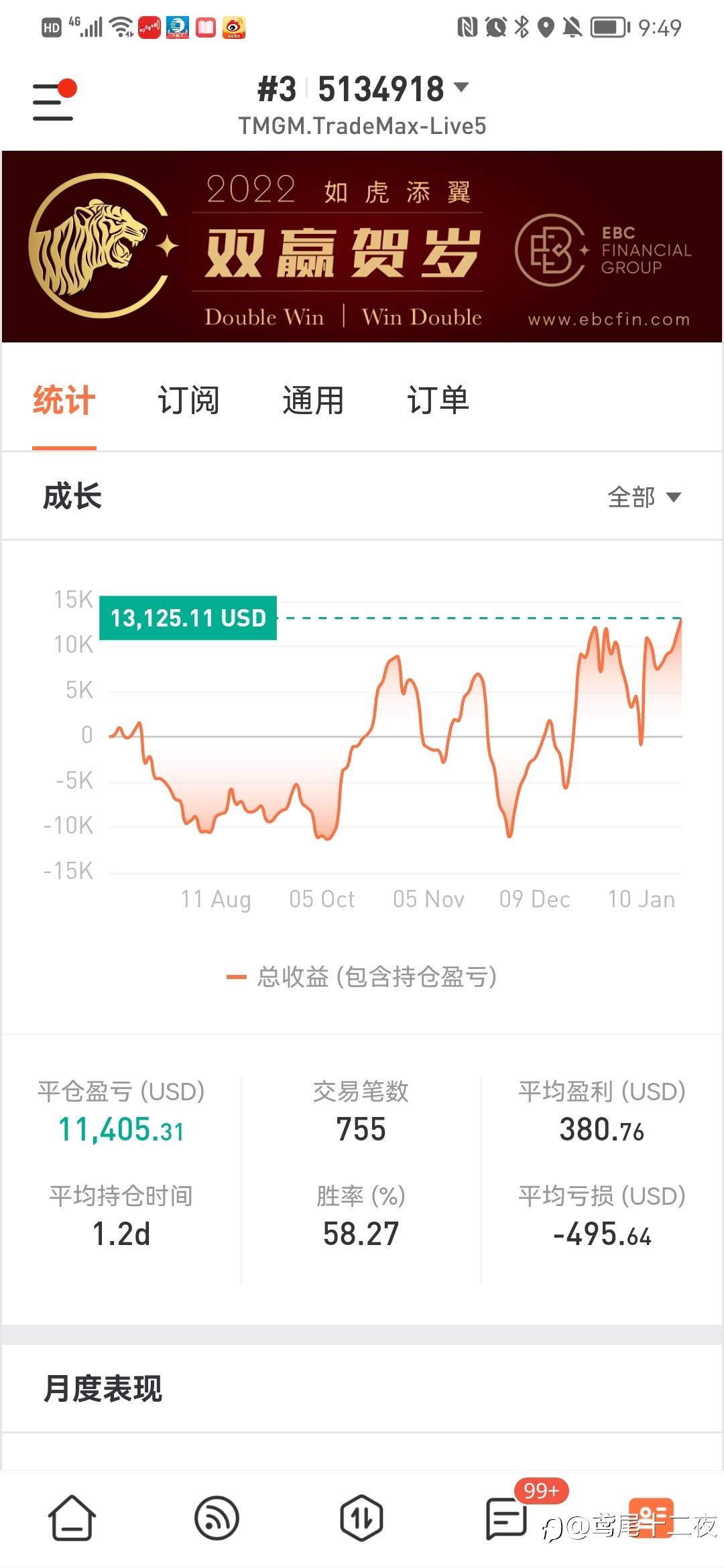
Task: Open the hamburger drawer menu
Action: click(x=54, y=101)
